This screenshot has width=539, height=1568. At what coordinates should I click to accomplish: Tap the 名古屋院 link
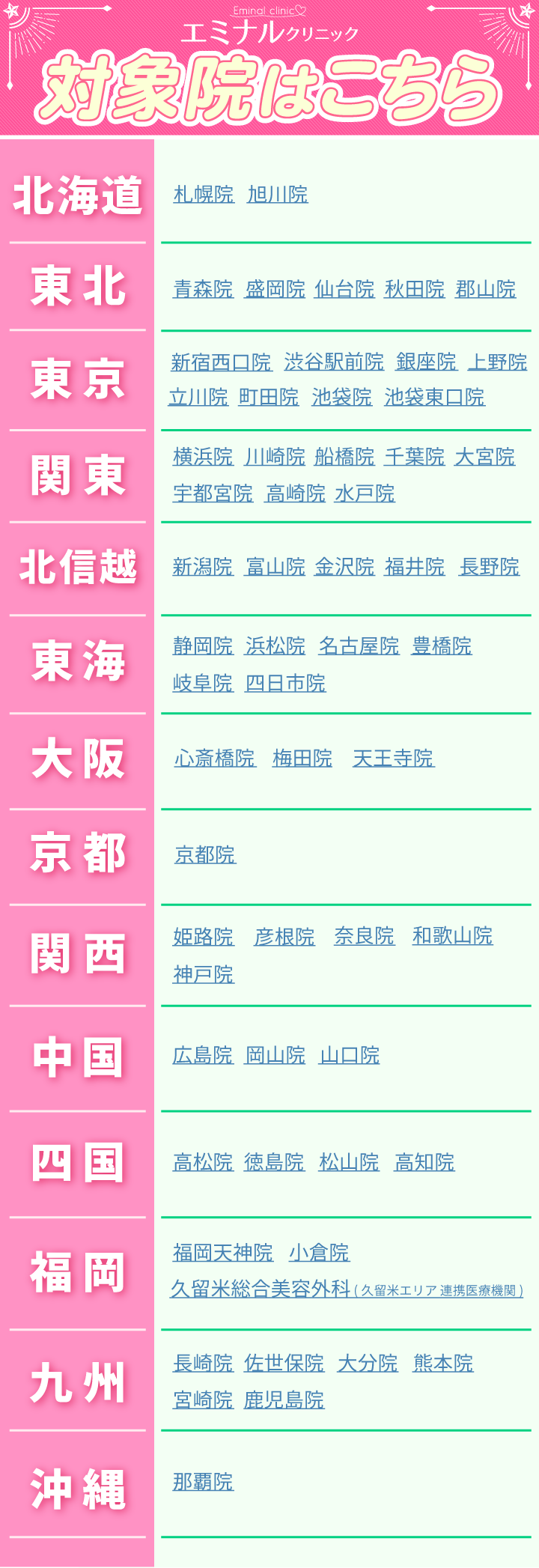tap(359, 645)
